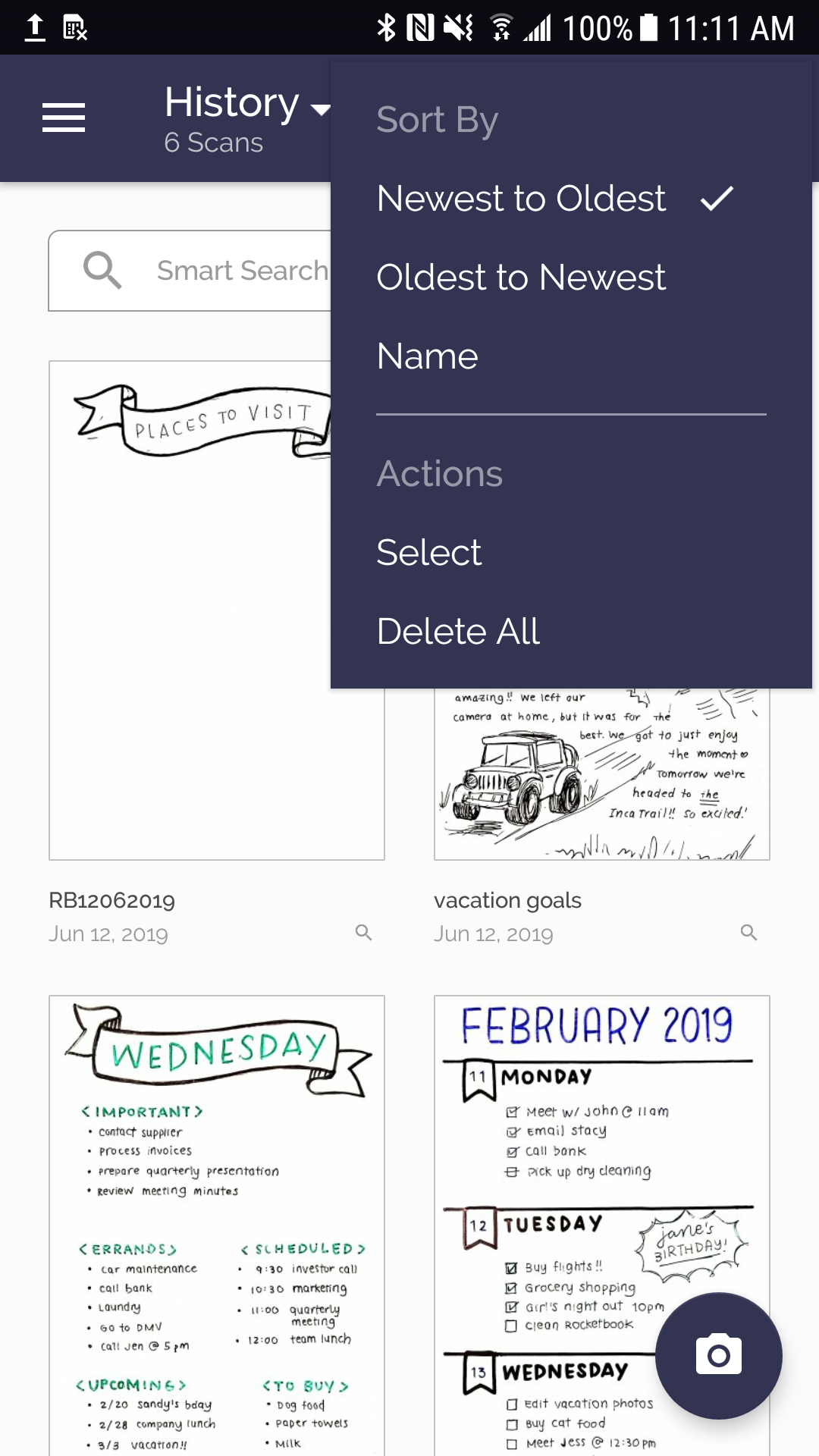Collapse the History dropdown arrow
819x1456 pixels.
coord(321,110)
